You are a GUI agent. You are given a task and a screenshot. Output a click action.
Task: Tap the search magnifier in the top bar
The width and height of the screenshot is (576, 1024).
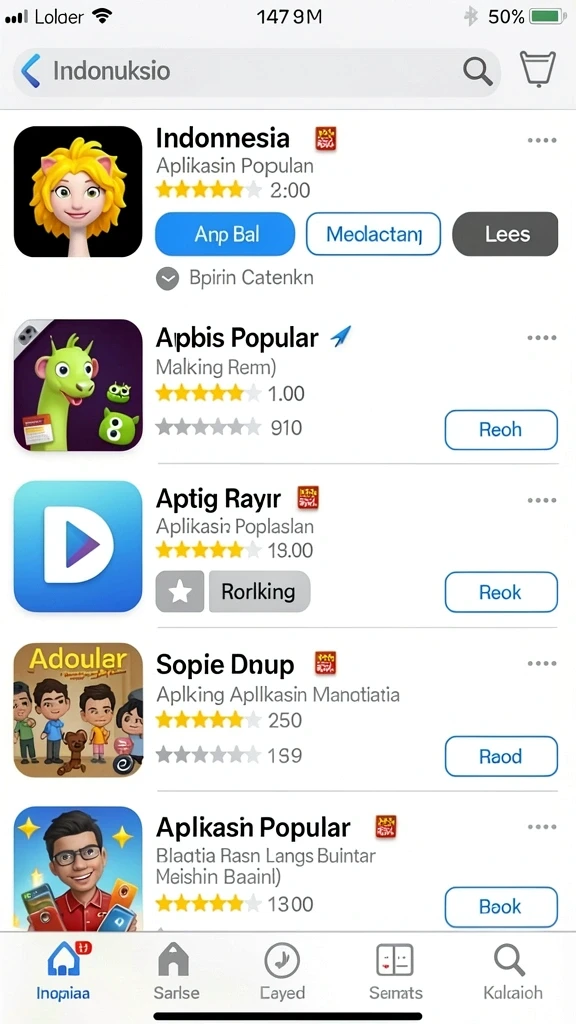(x=478, y=71)
